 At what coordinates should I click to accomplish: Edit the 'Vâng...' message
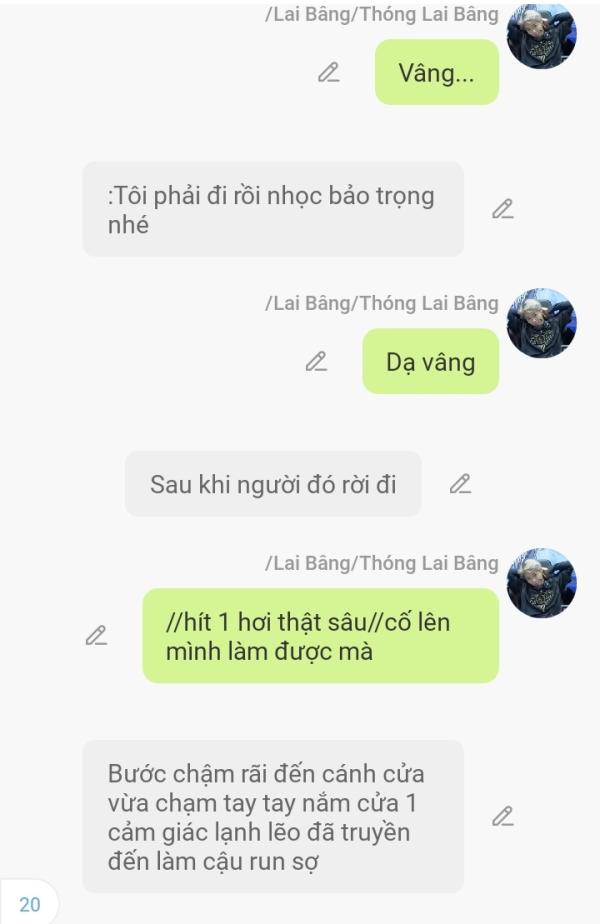tap(328, 73)
